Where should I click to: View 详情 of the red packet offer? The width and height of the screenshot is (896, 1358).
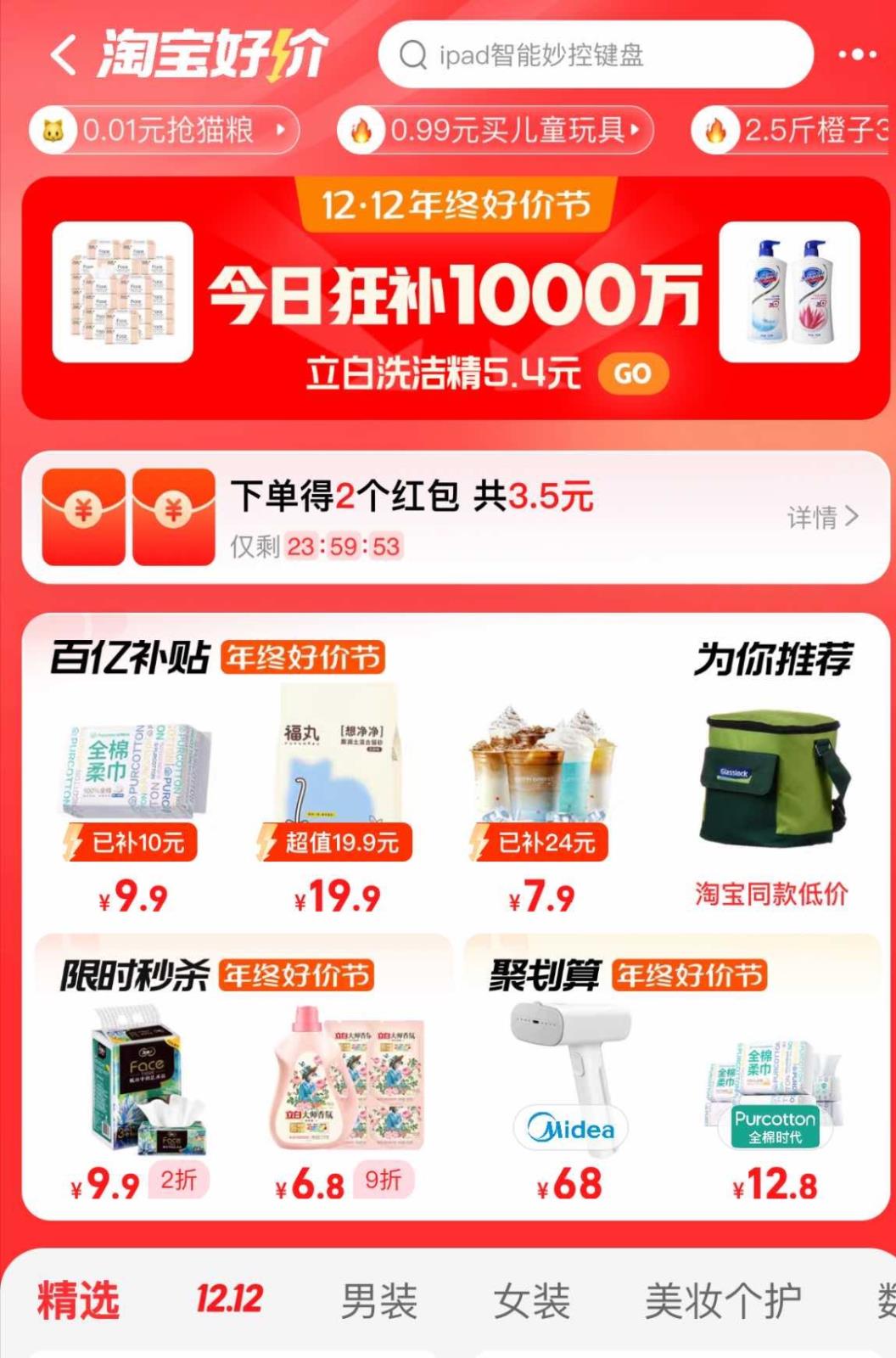click(821, 516)
